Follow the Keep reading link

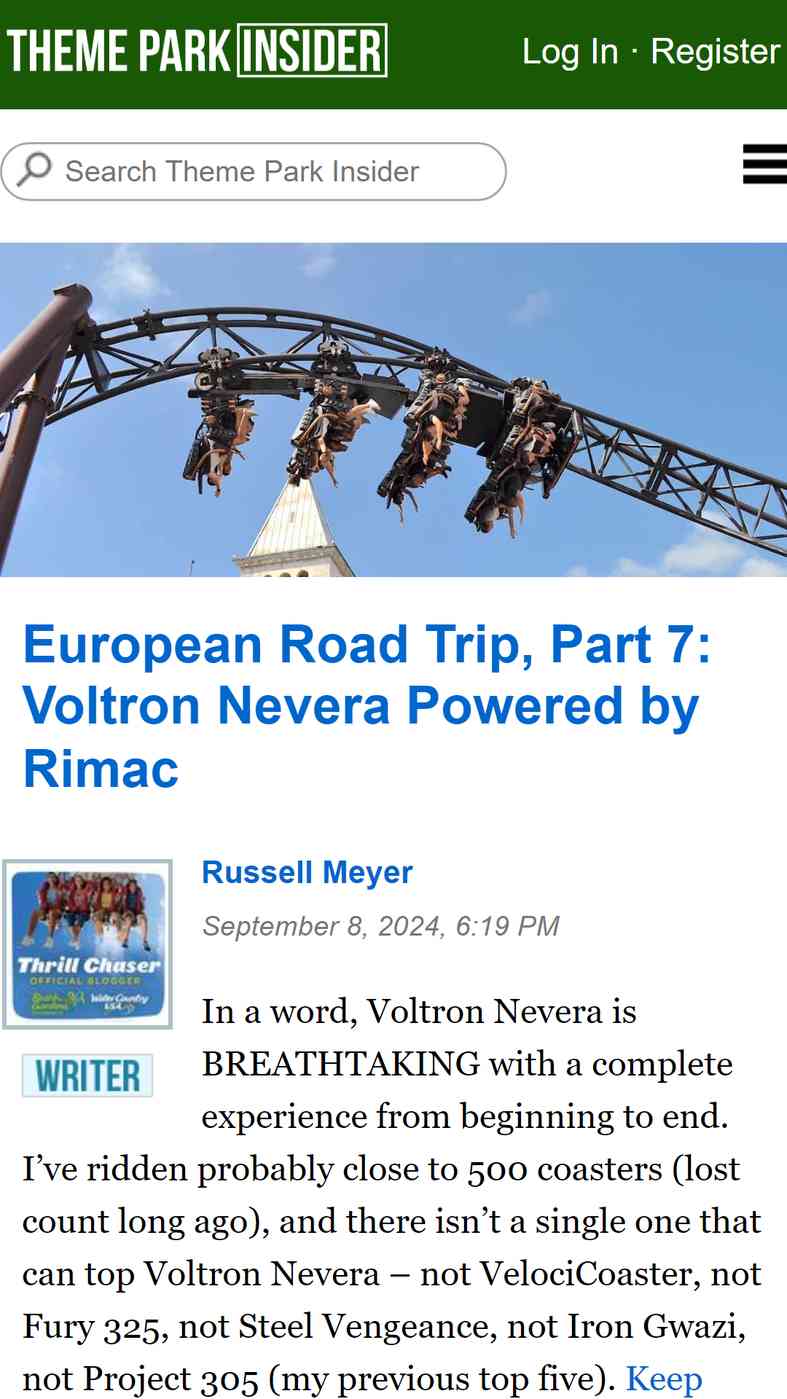coord(664,1379)
